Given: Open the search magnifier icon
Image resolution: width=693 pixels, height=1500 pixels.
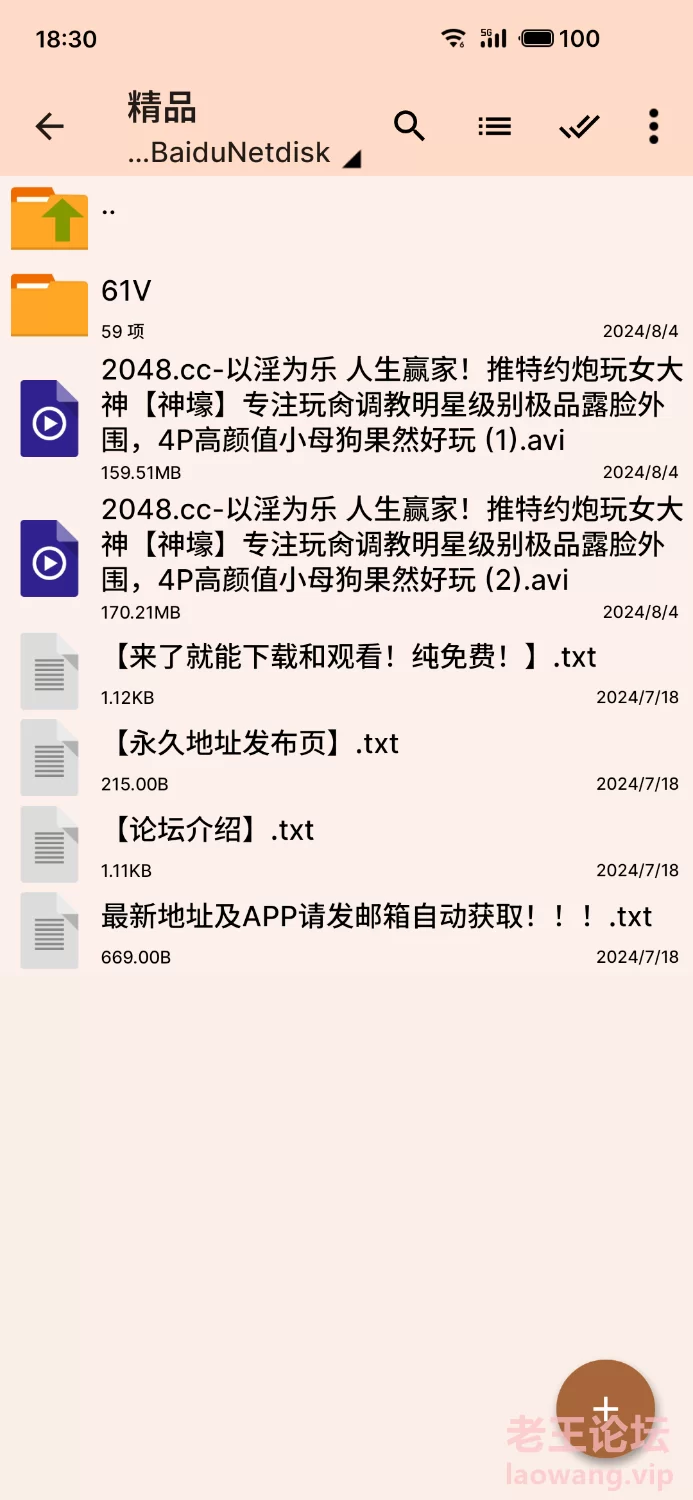Looking at the screenshot, I should (409, 126).
